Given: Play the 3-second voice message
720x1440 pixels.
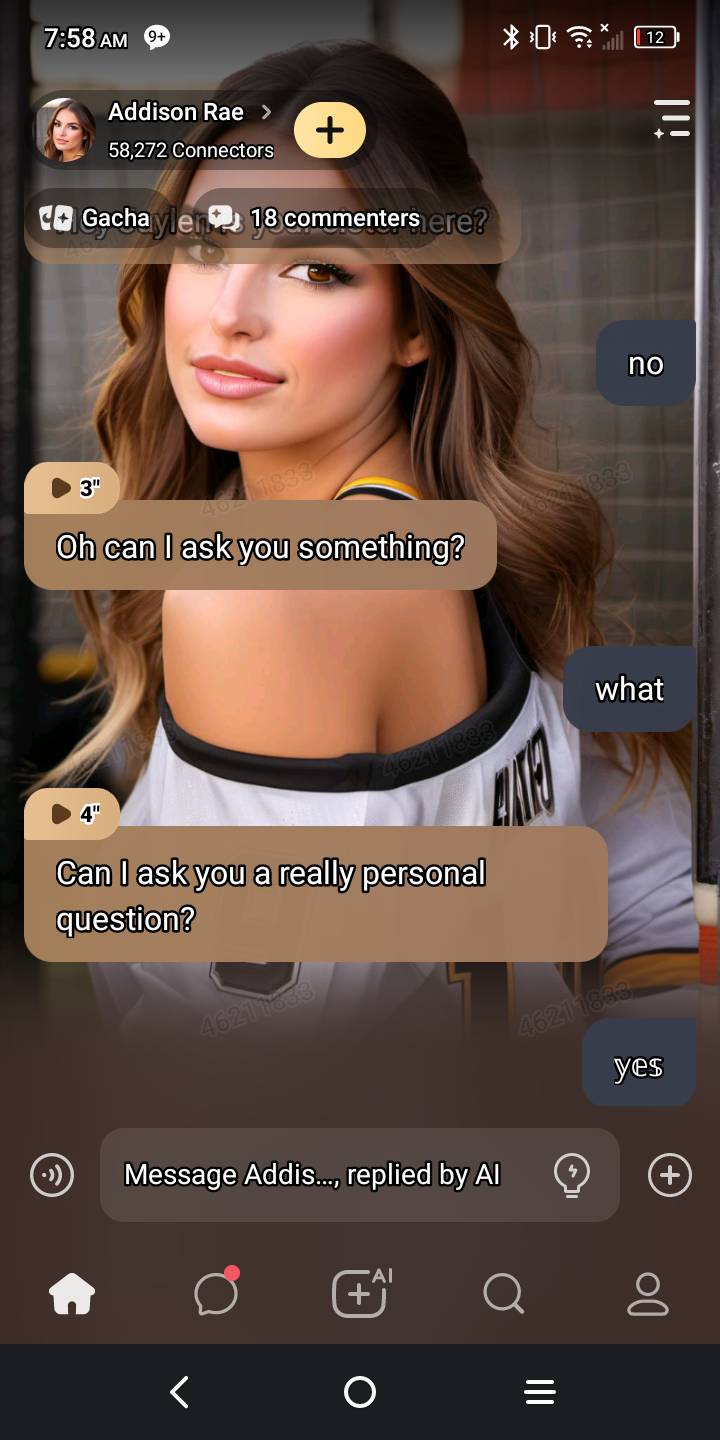Looking at the screenshot, I should (72, 488).
